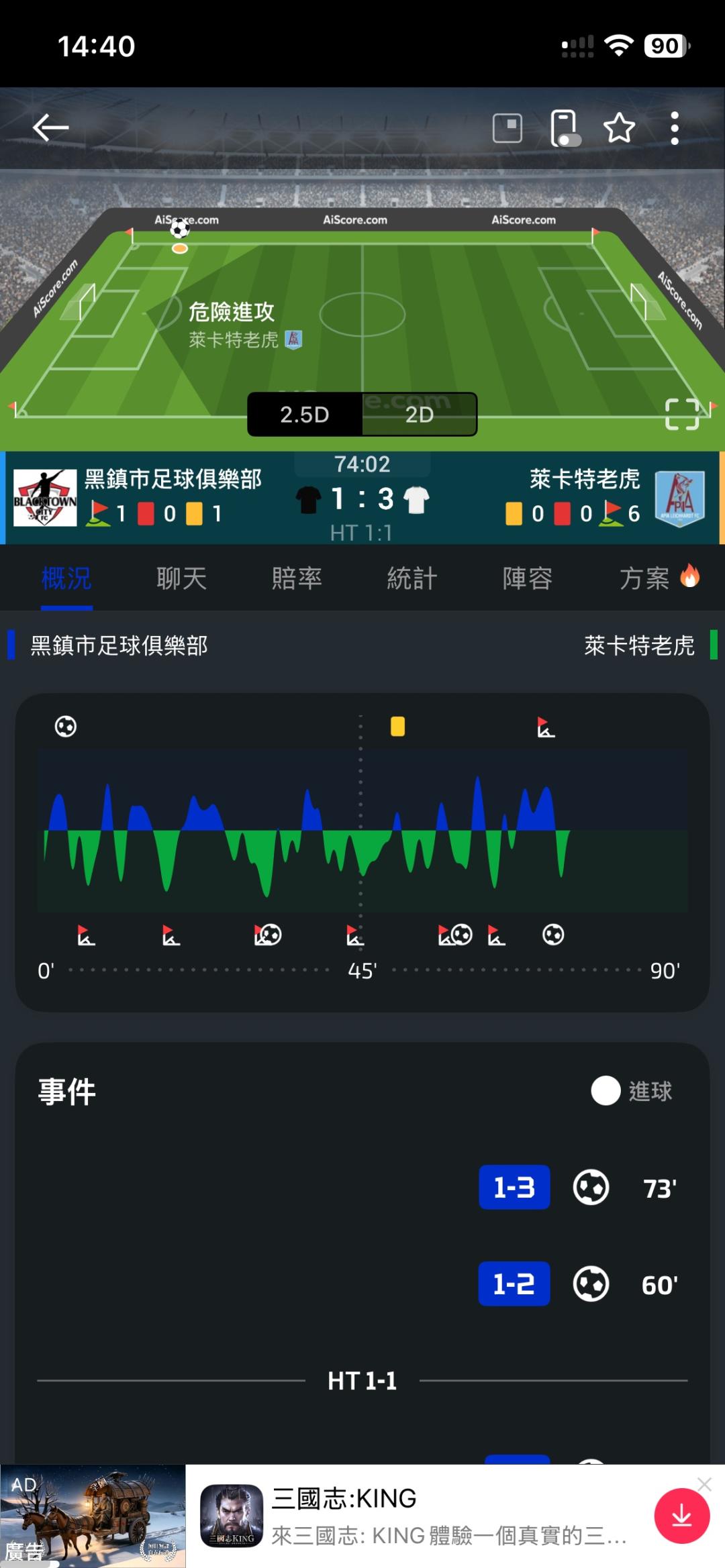Go back using the arrow icon
The width and height of the screenshot is (725, 1568).
pos(51,127)
